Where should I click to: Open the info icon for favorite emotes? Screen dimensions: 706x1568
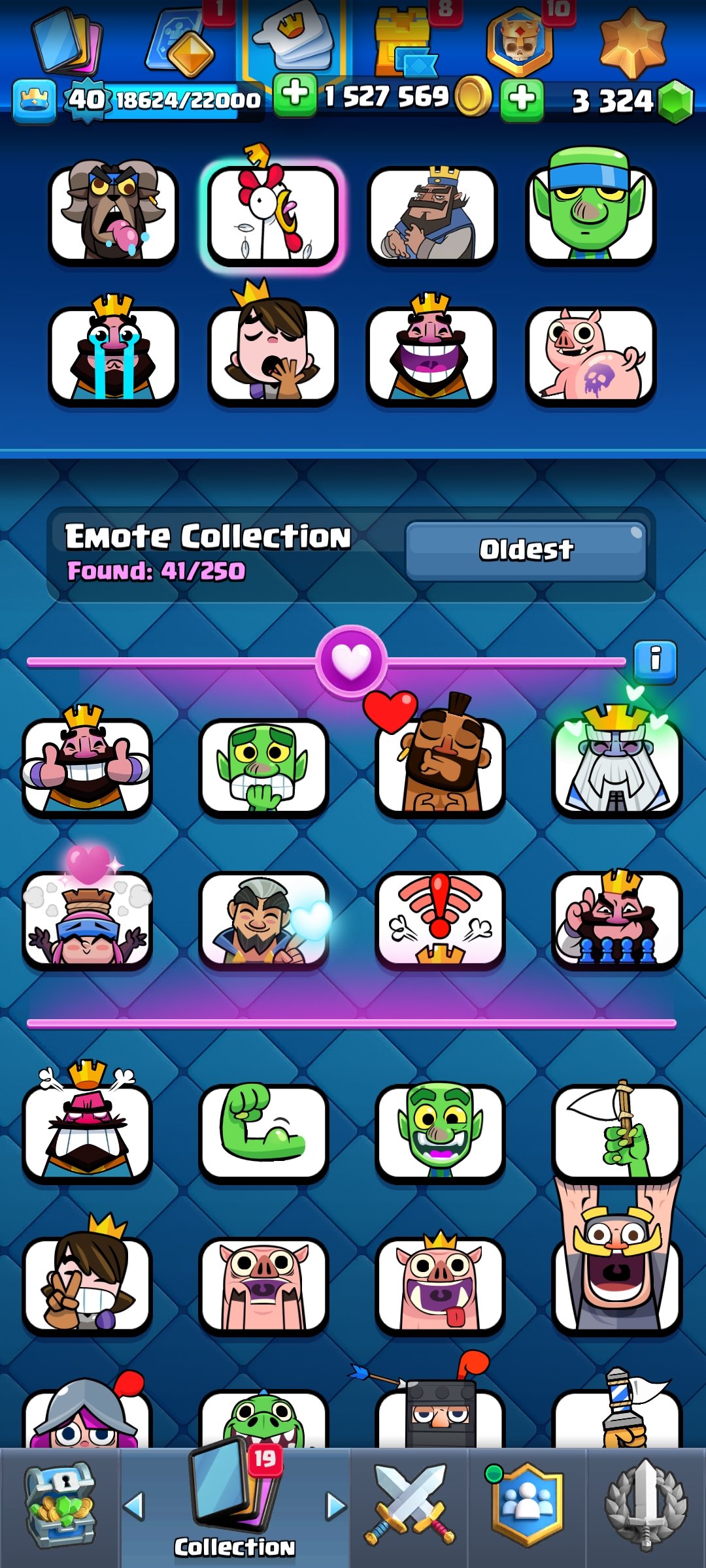[655, 661]
